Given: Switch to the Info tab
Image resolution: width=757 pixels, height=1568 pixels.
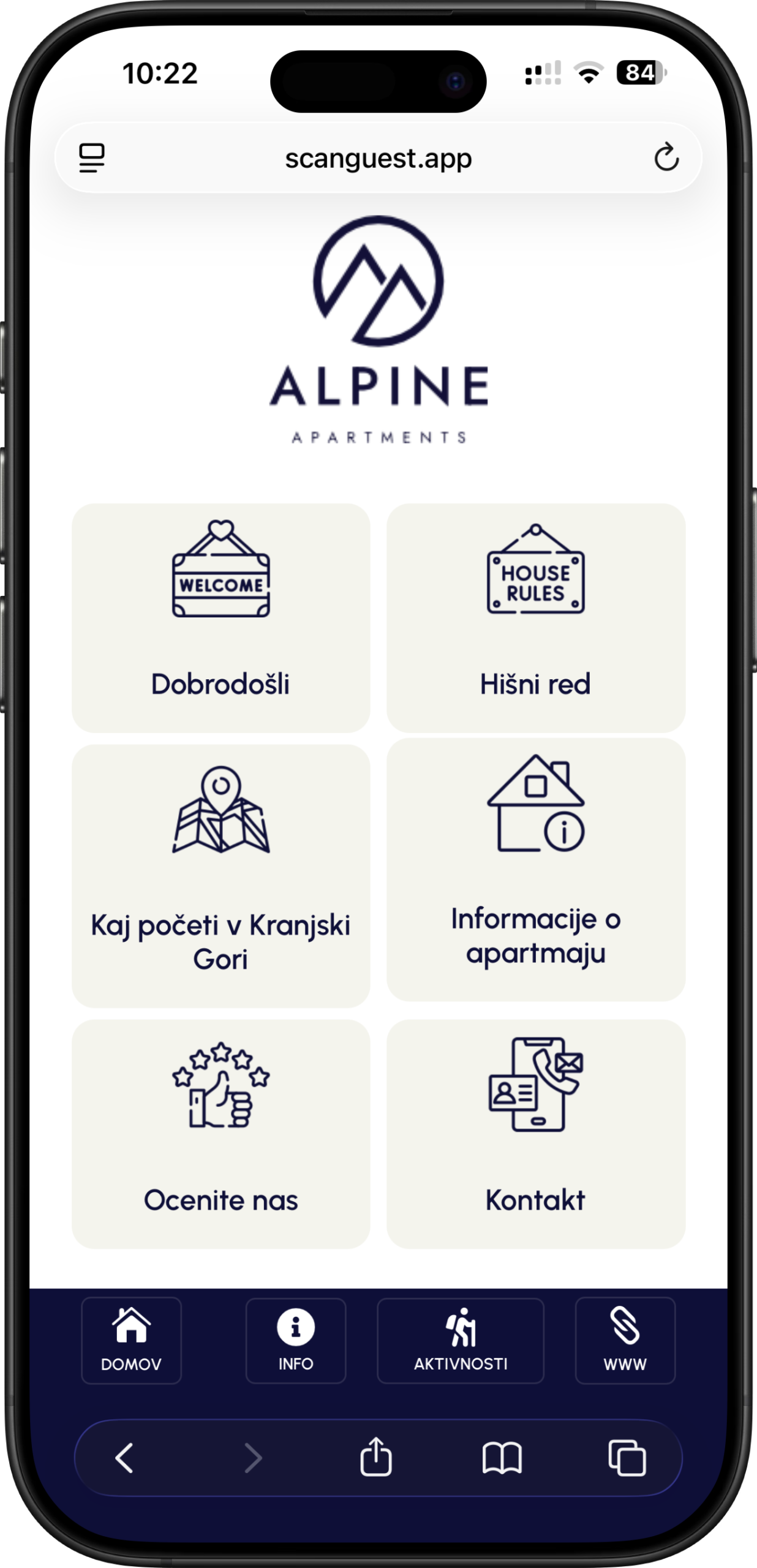Looking at the screenshot, I should 296,1340.
